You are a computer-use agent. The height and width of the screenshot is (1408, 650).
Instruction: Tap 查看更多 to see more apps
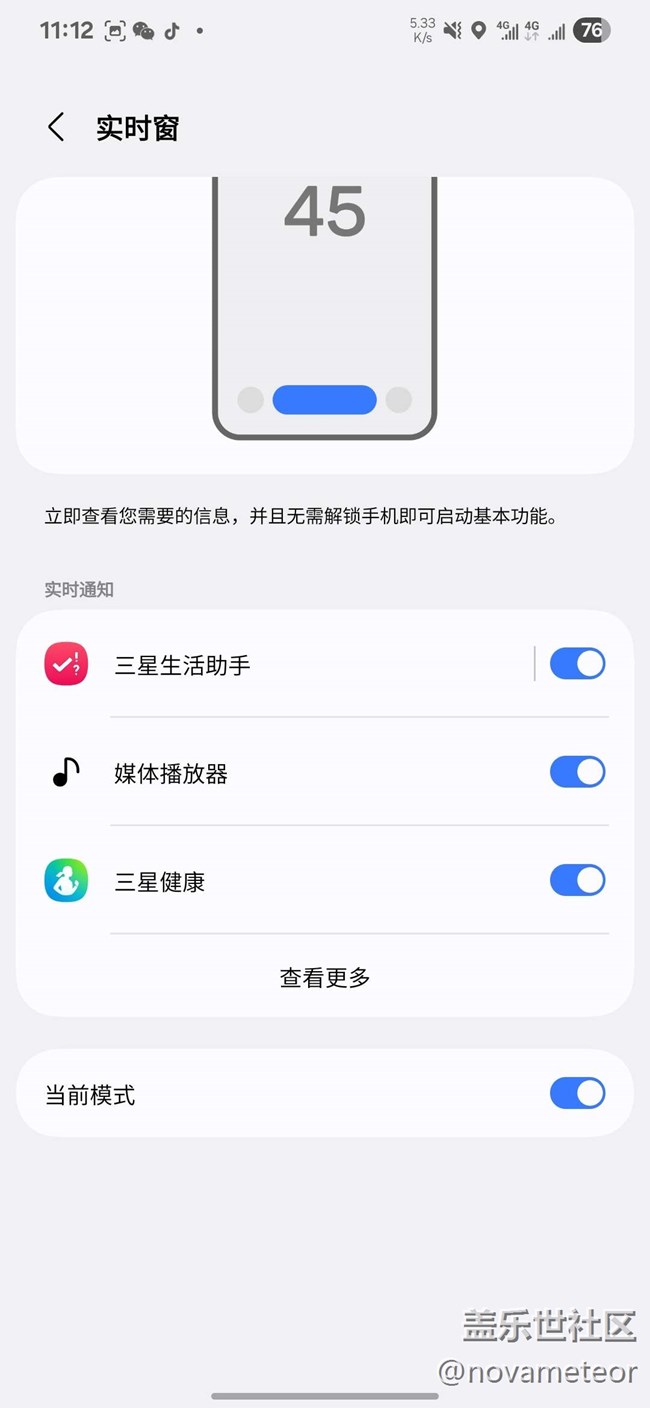(325, 977)
